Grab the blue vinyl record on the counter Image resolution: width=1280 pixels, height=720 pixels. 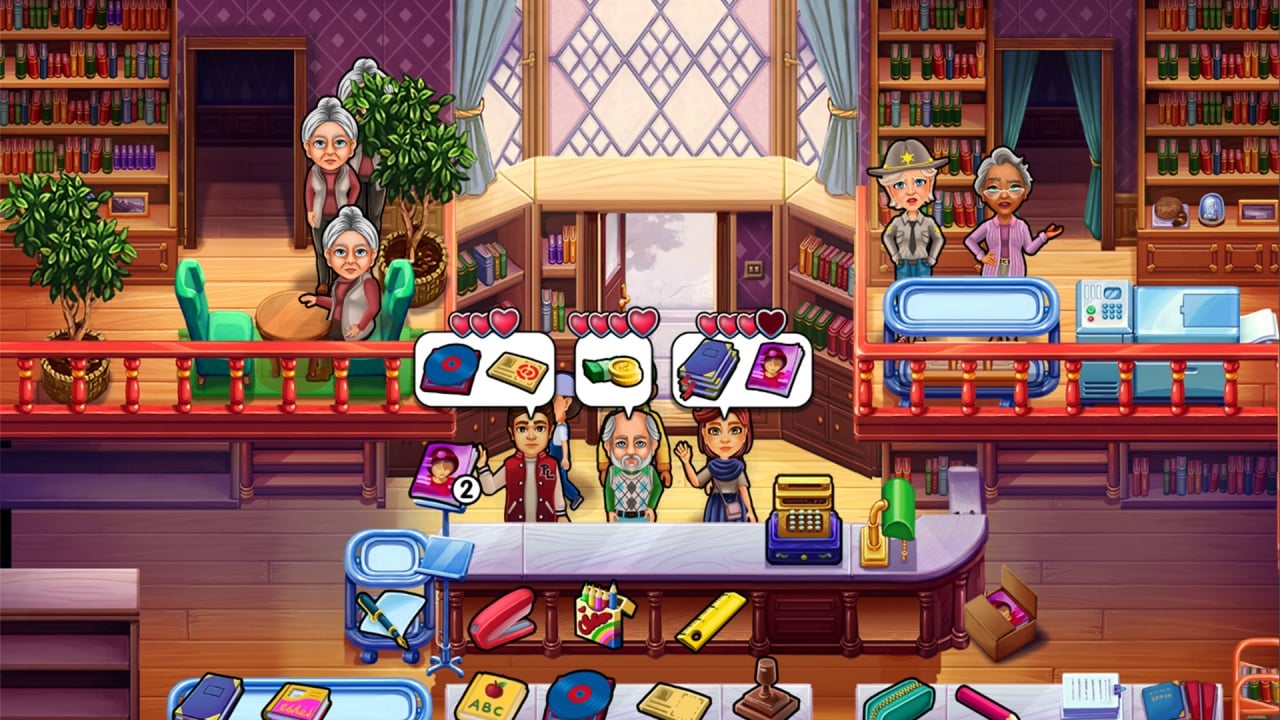point(579,695)
